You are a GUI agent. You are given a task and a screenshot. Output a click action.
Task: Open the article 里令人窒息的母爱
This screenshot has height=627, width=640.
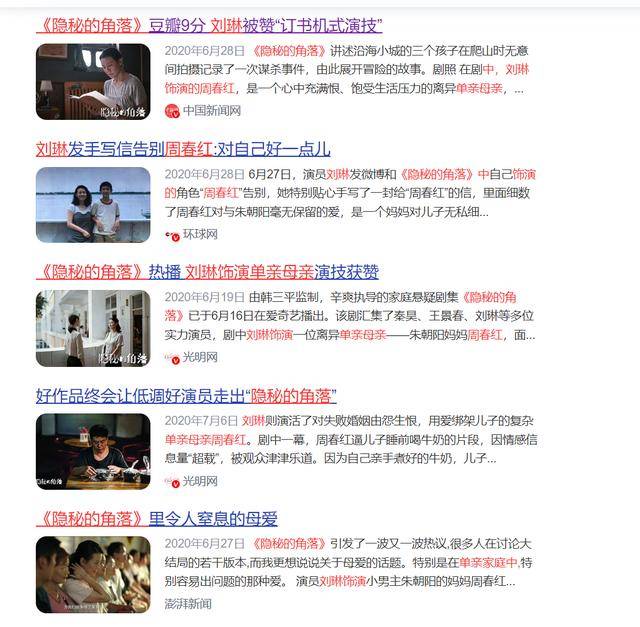click(157, 518)
